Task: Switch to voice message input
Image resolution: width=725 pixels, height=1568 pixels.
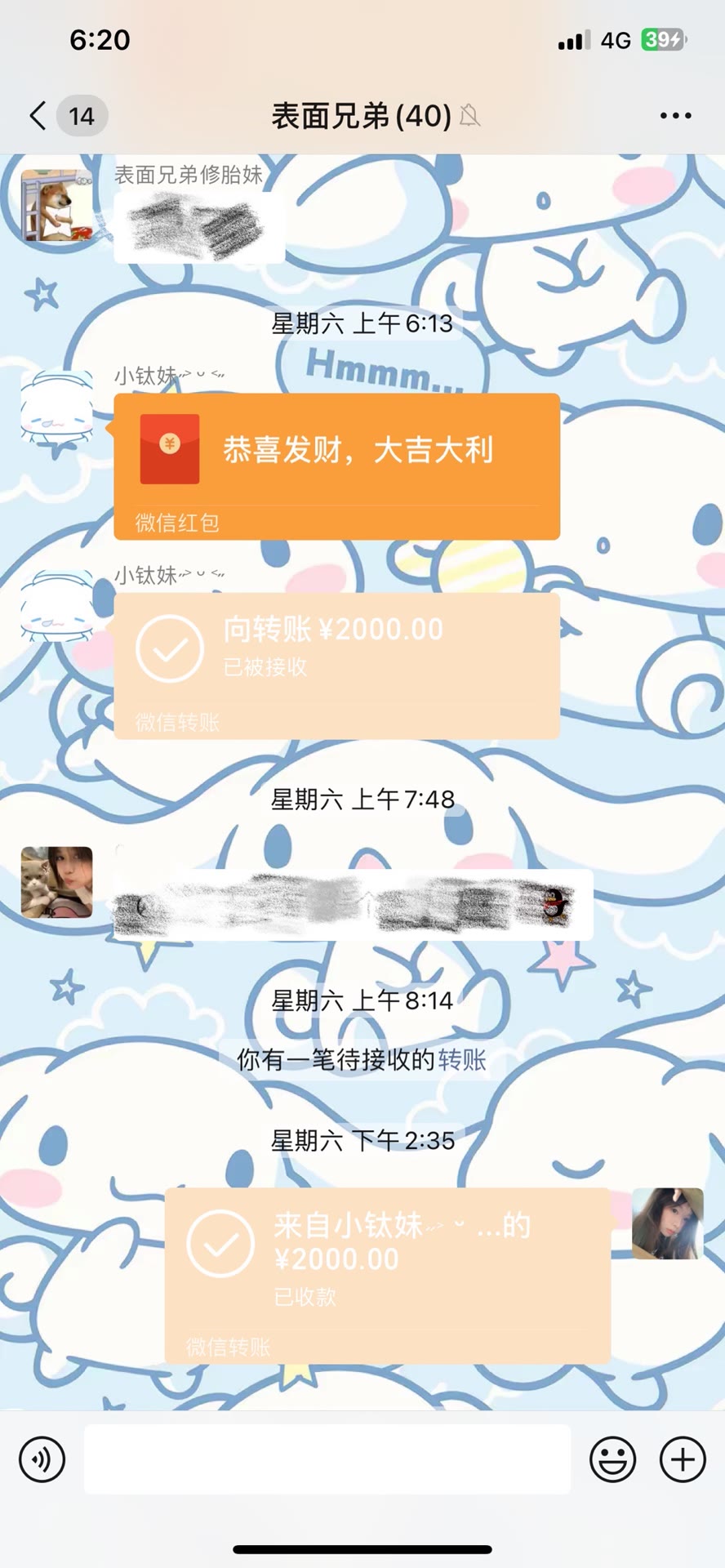Action: 42,1459
